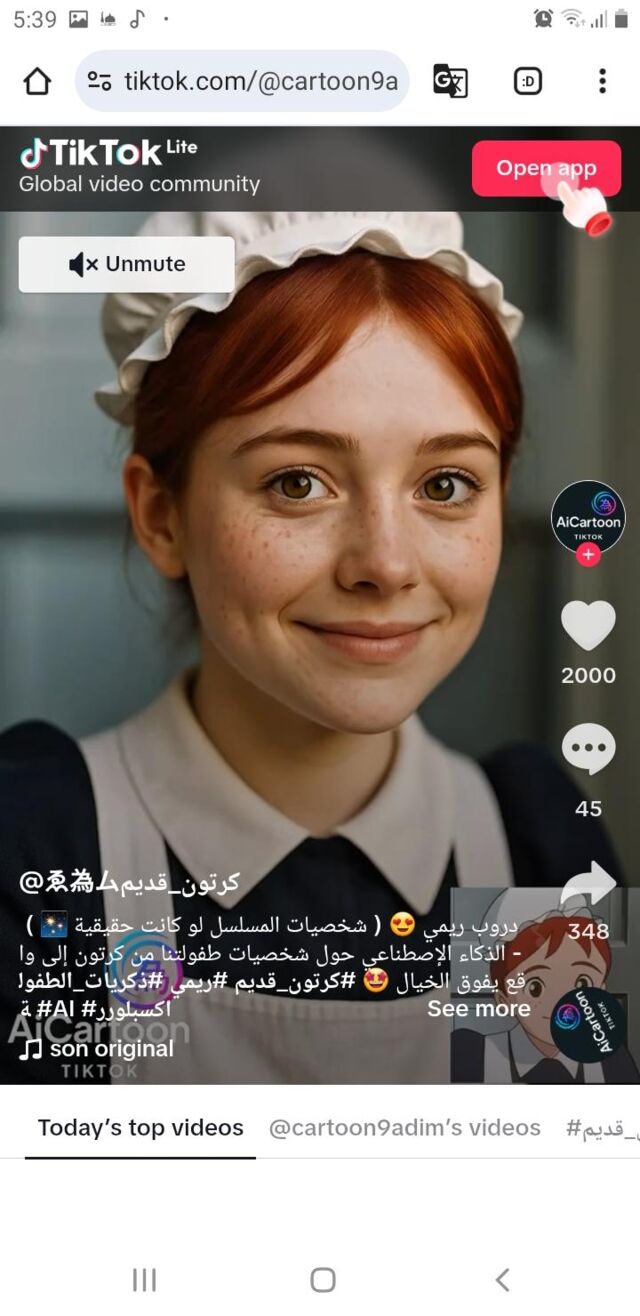Open the AiCartoon profile avatar

click(x=588, y=516)
